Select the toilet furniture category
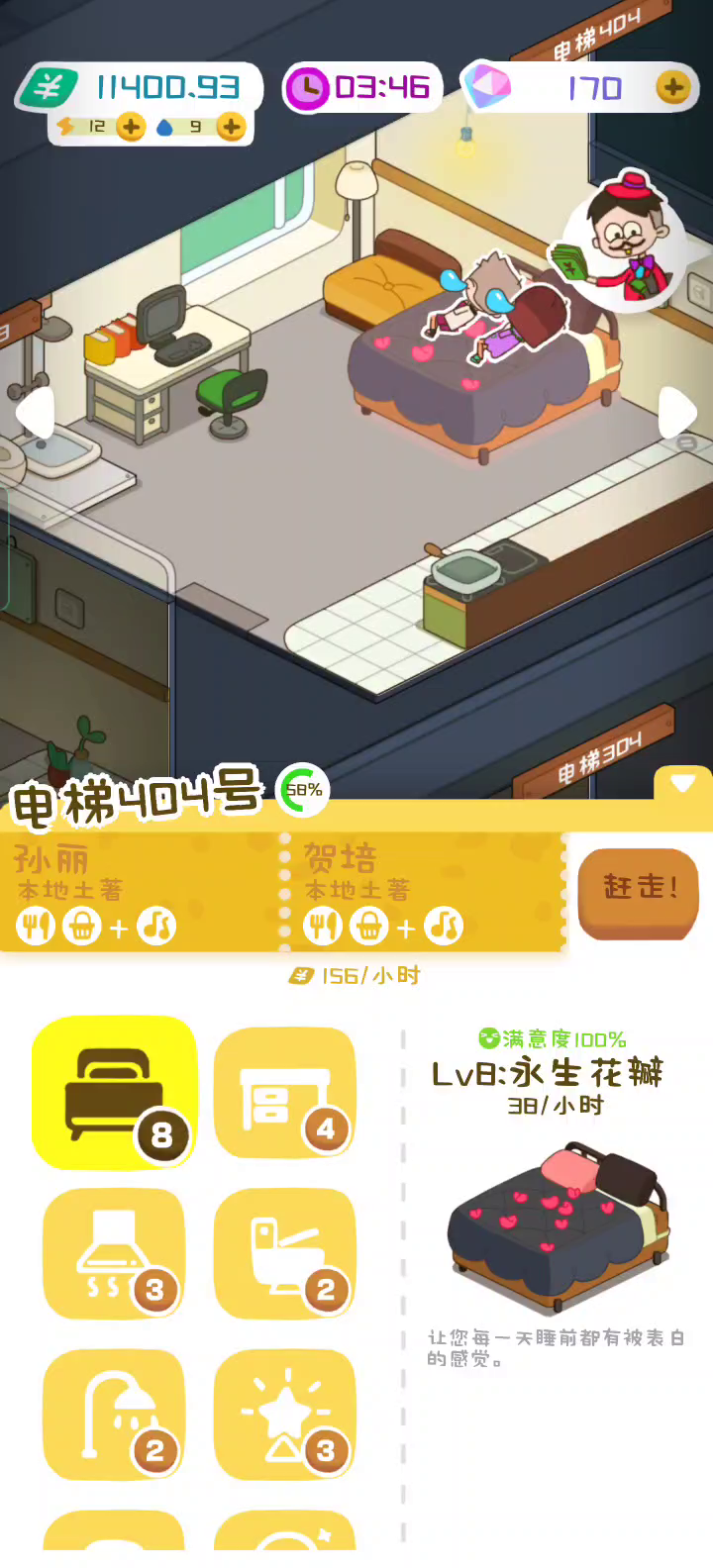This screenshot has height=1568, width=713. point(285,1254)
